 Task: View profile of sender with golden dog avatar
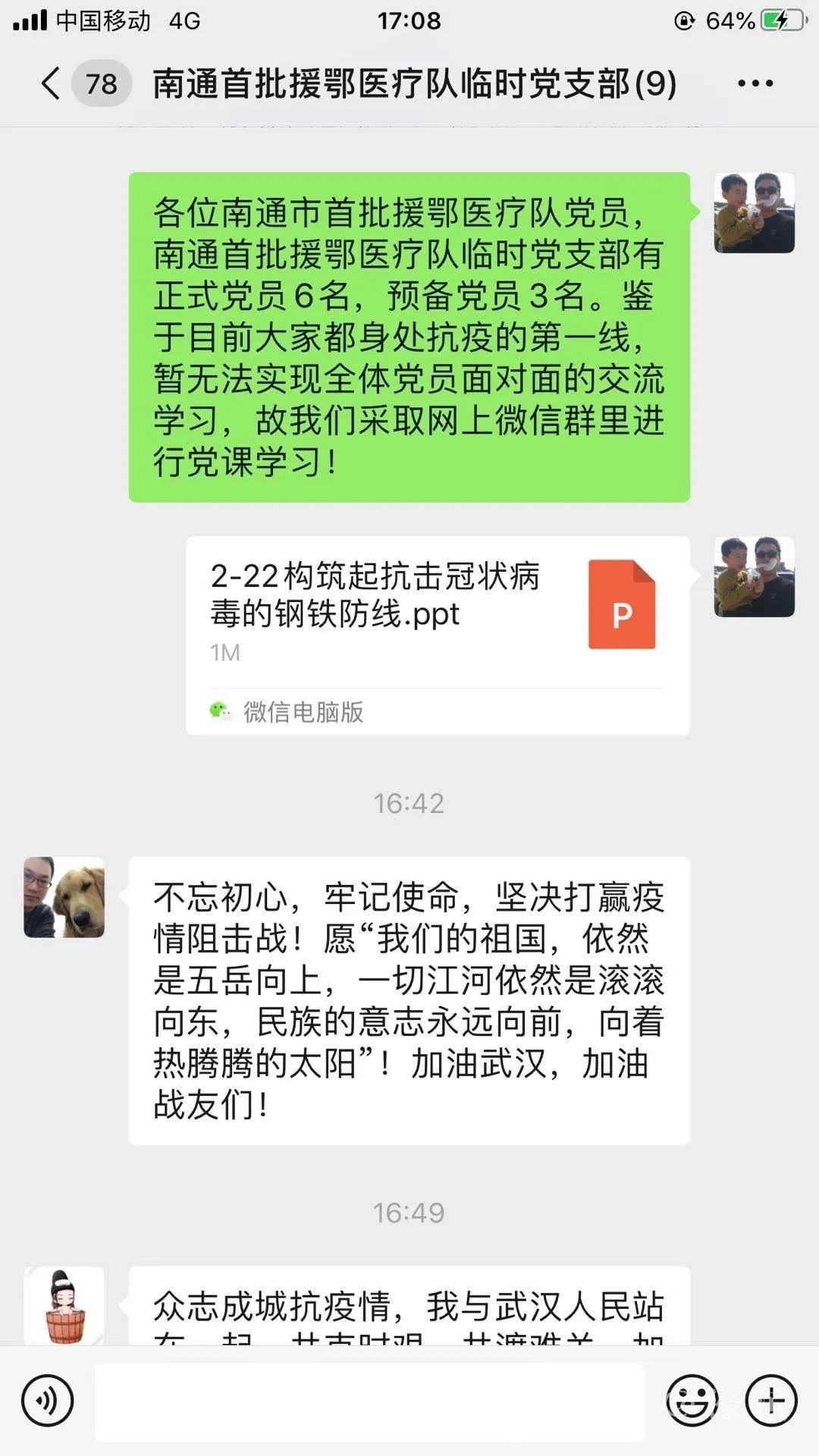pyautogui.click(x=64, y=897)
